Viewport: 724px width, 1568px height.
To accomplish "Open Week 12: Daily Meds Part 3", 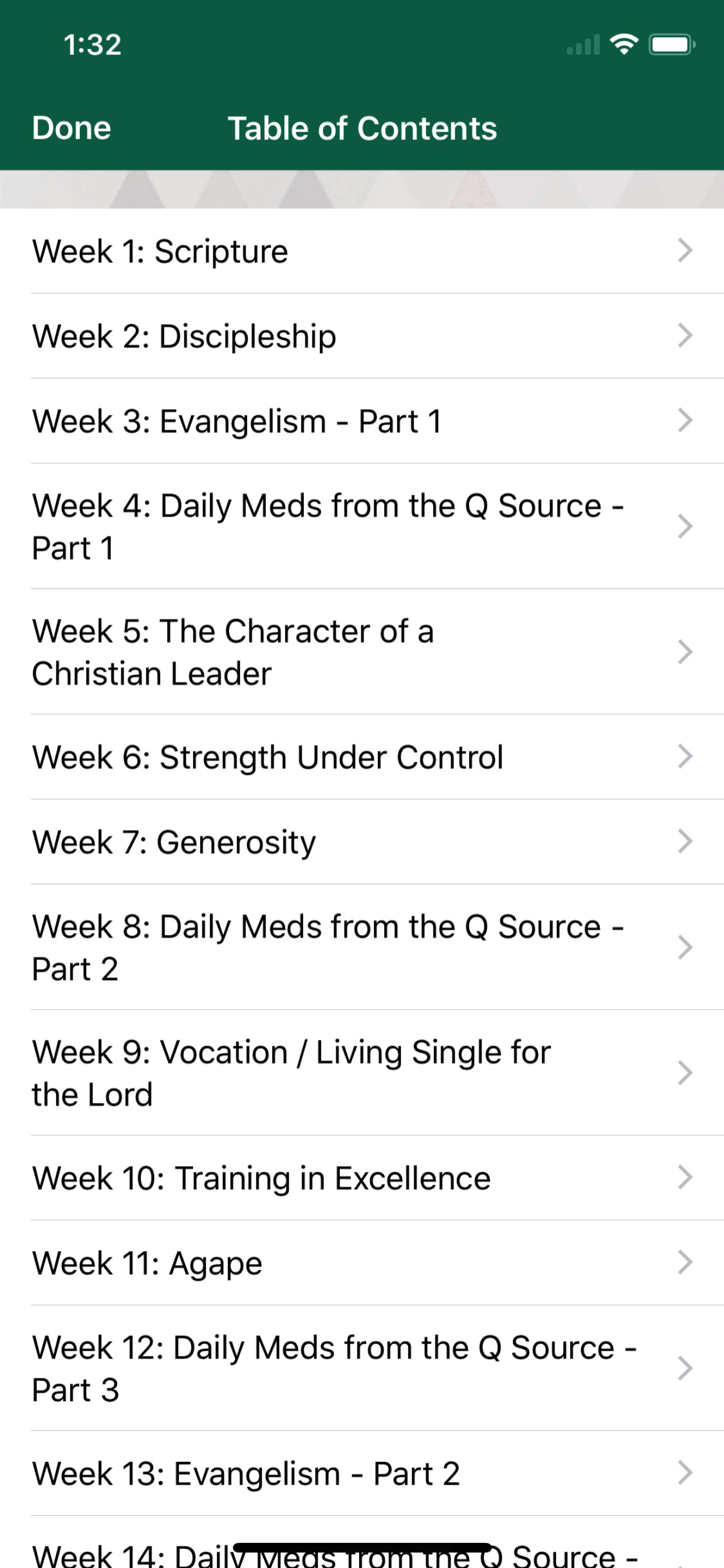I will [362, 1368].
